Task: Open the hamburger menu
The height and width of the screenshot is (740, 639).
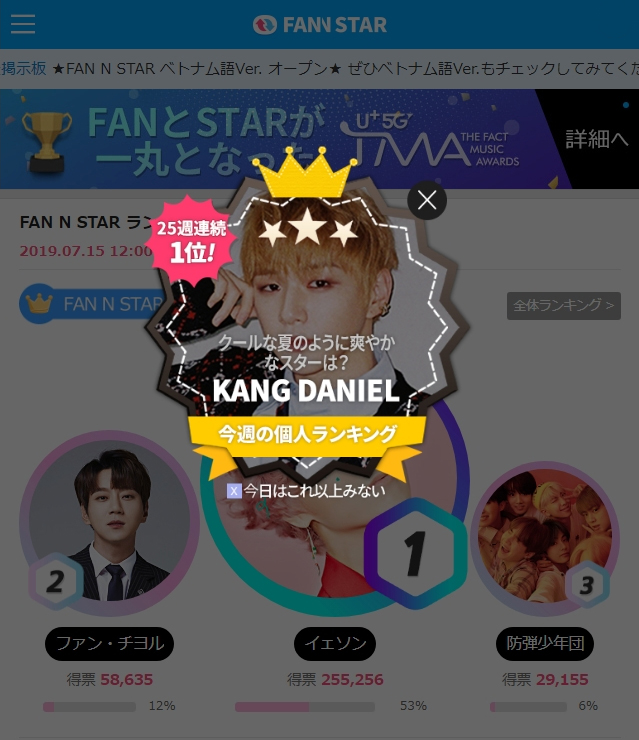Action: [x=23, y=24]
